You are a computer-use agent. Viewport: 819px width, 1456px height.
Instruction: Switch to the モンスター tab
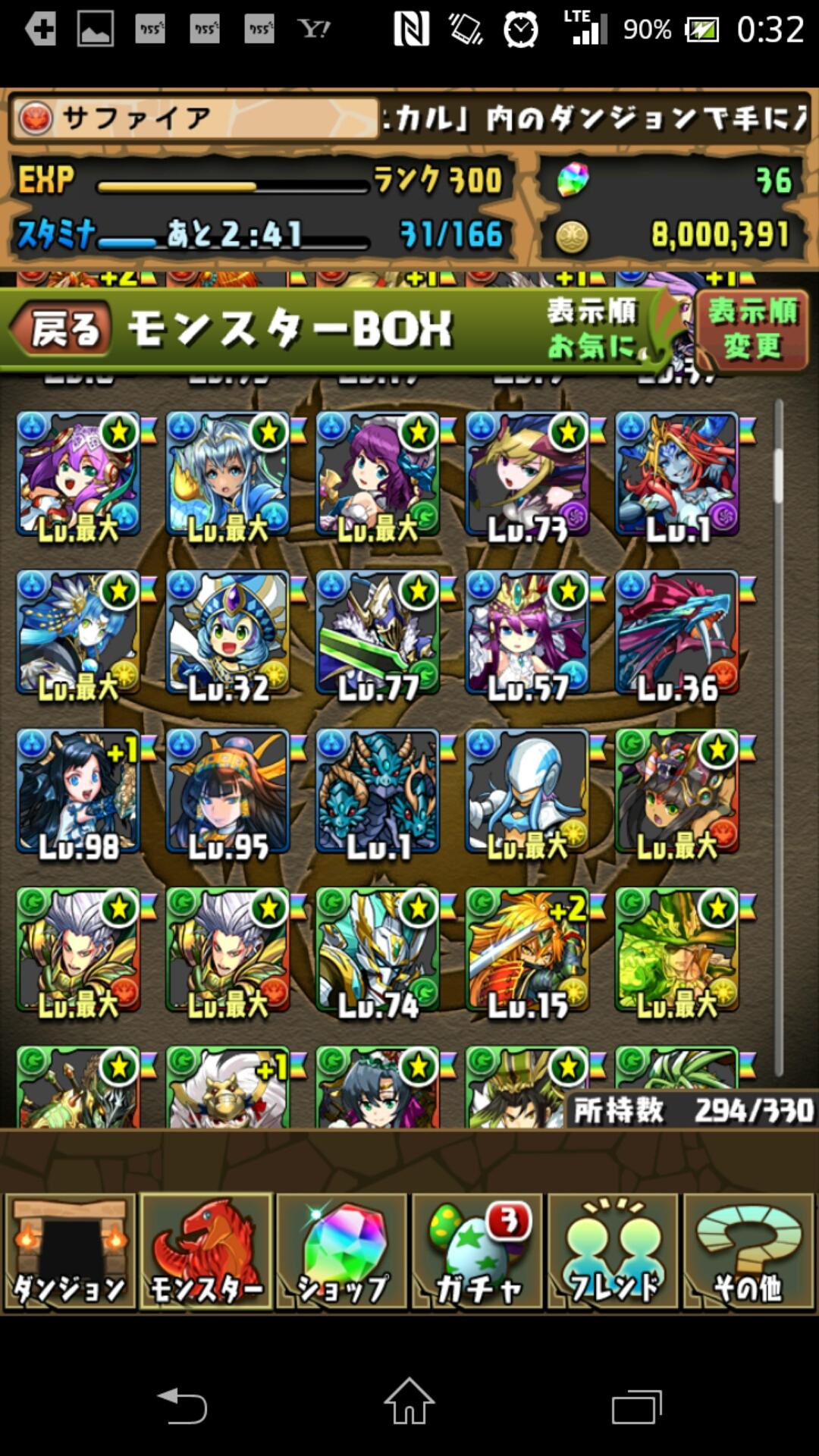[x=206, y=1251]
